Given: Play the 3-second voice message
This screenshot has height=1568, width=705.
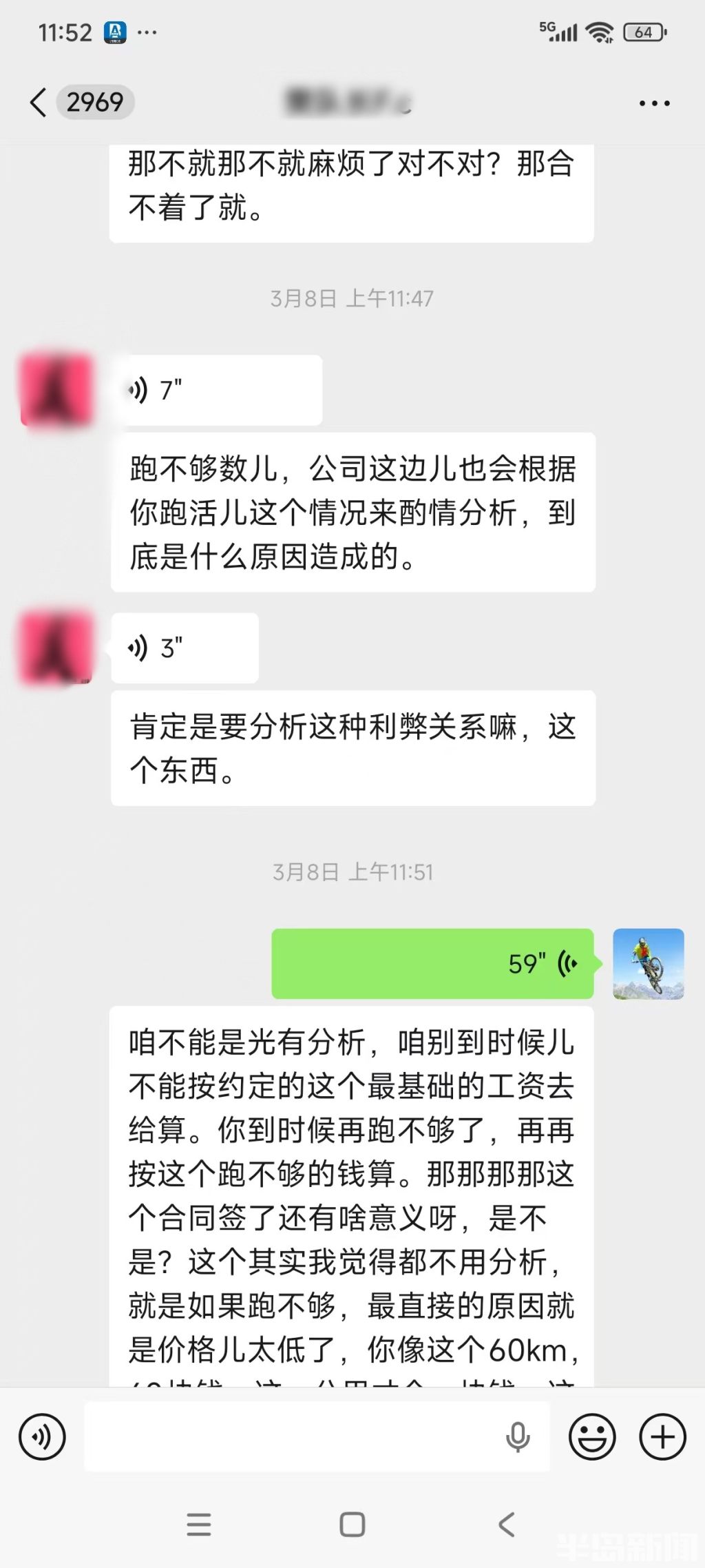Looking at the screenshot, I should 185,648.
